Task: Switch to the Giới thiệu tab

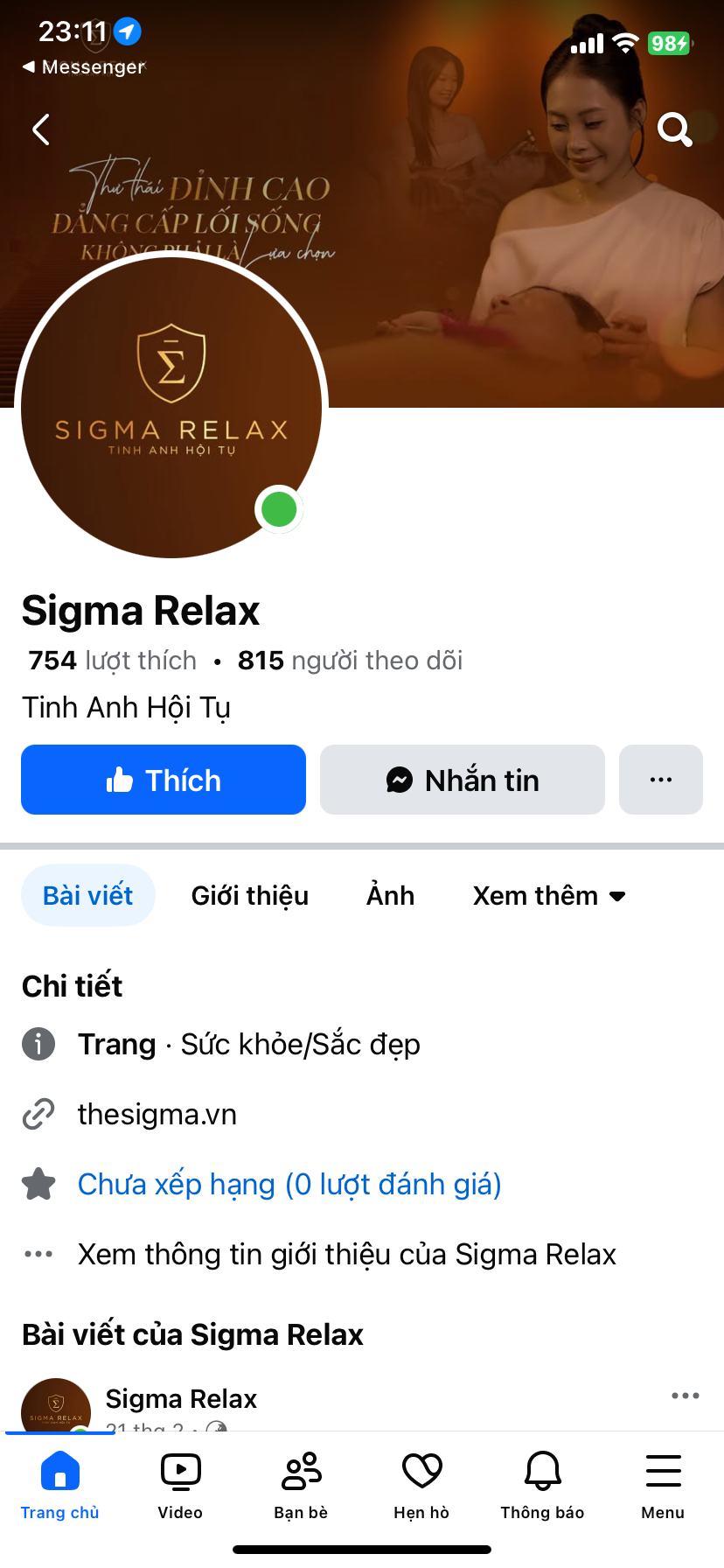Action: click(250, 895)
